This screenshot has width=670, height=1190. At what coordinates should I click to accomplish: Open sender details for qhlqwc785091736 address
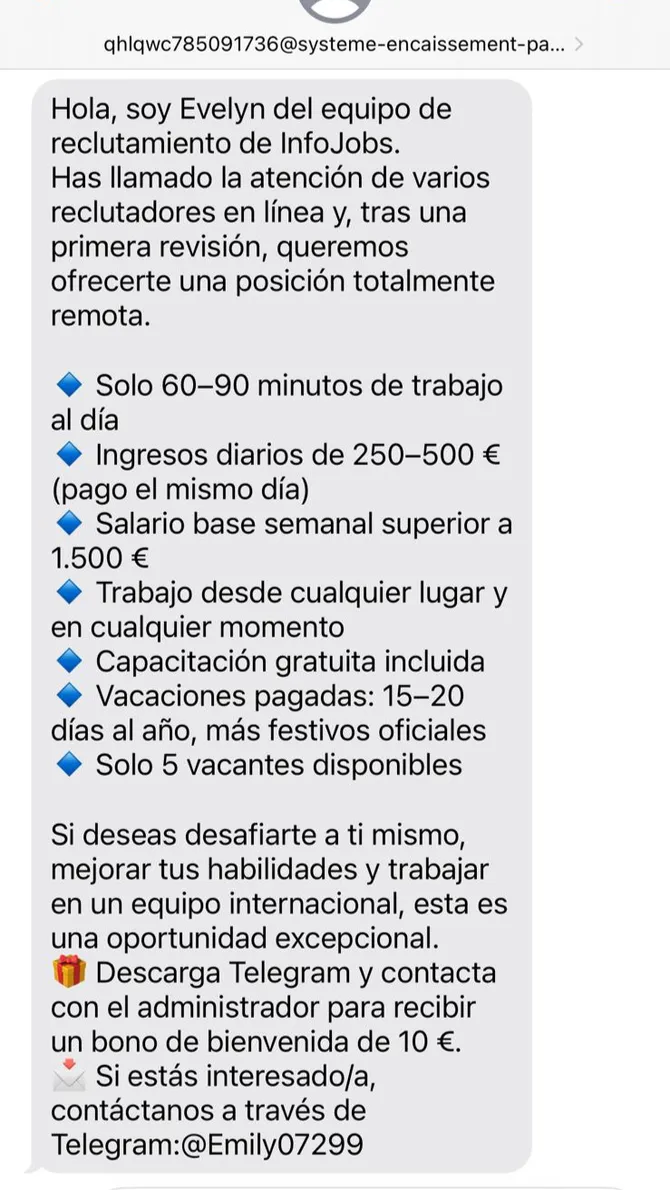344,44
